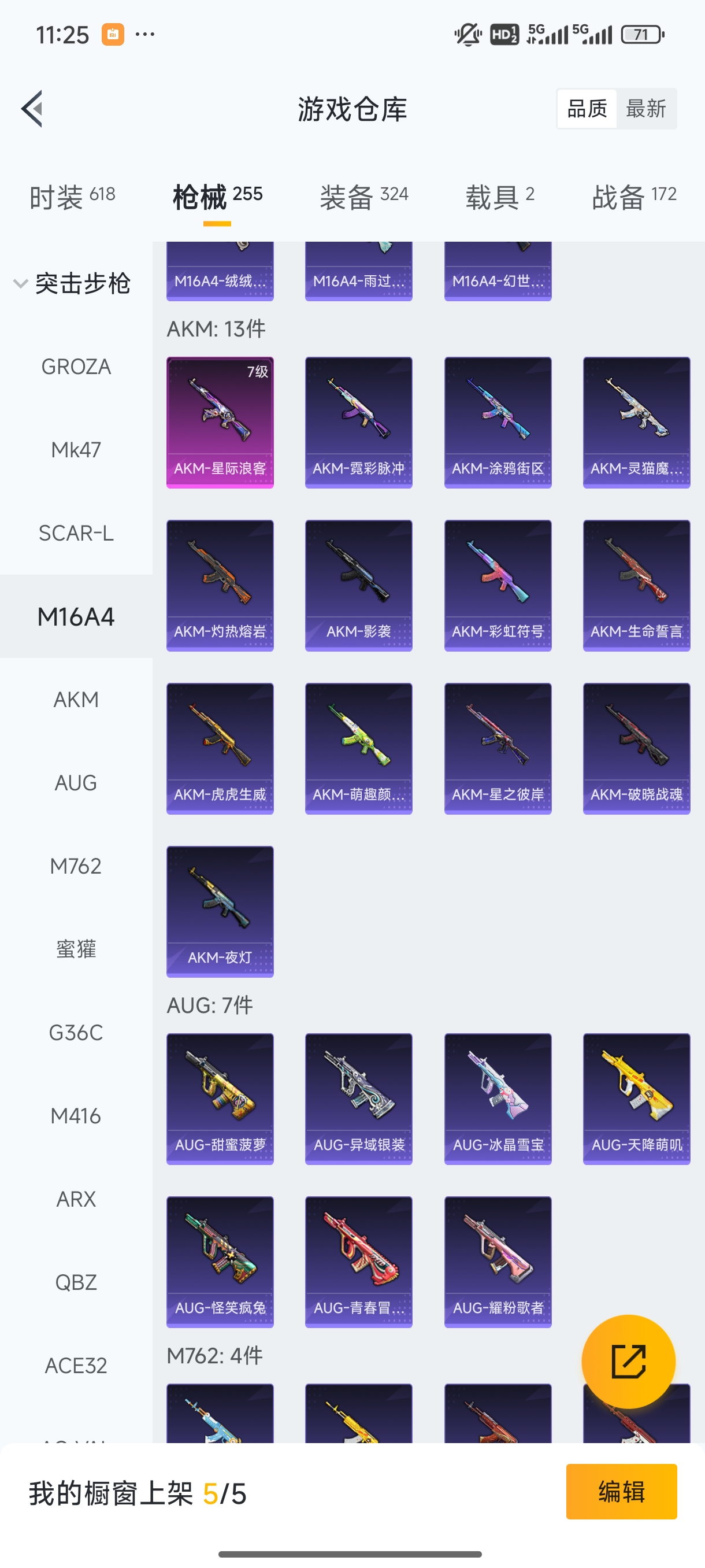Open the 战备 tab
This screenshot has height=1568, width=705.
coord(634,197)
